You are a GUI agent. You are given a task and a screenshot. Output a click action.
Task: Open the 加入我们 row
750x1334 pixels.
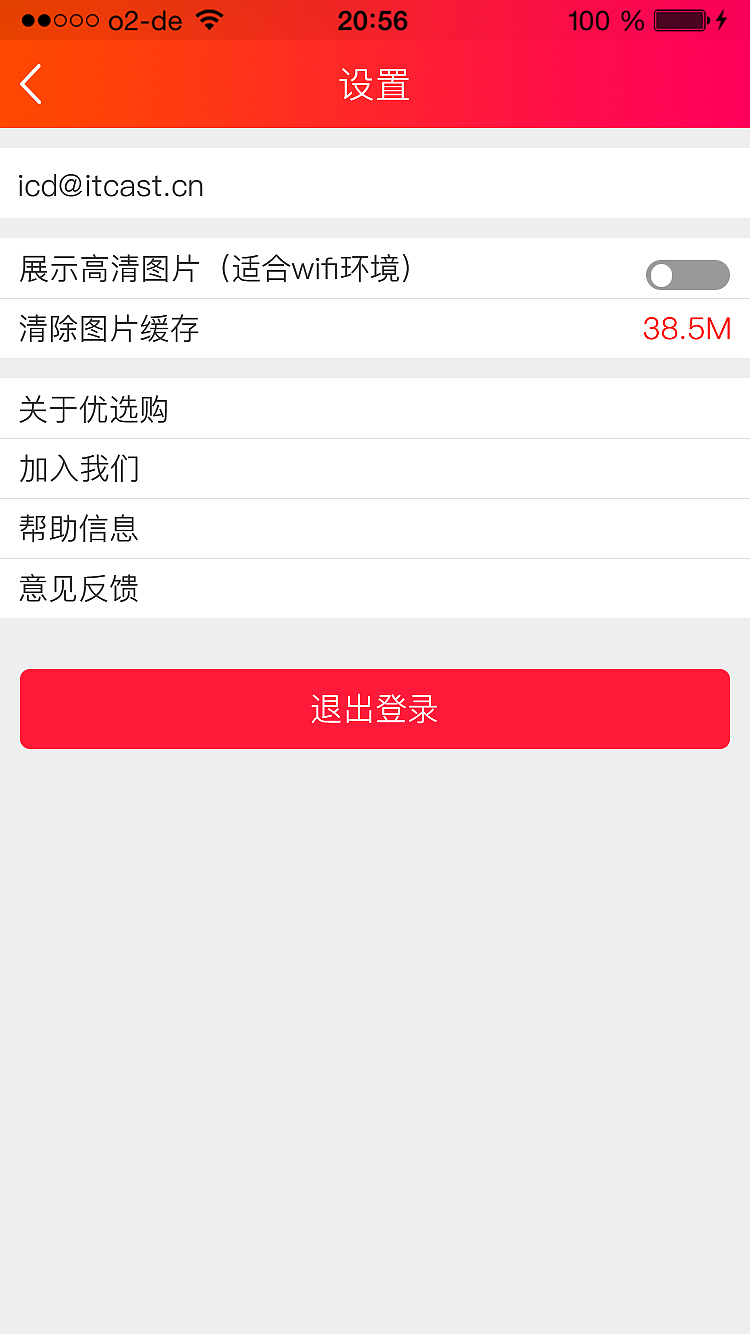pyautogui.click(x=375, y=469)
